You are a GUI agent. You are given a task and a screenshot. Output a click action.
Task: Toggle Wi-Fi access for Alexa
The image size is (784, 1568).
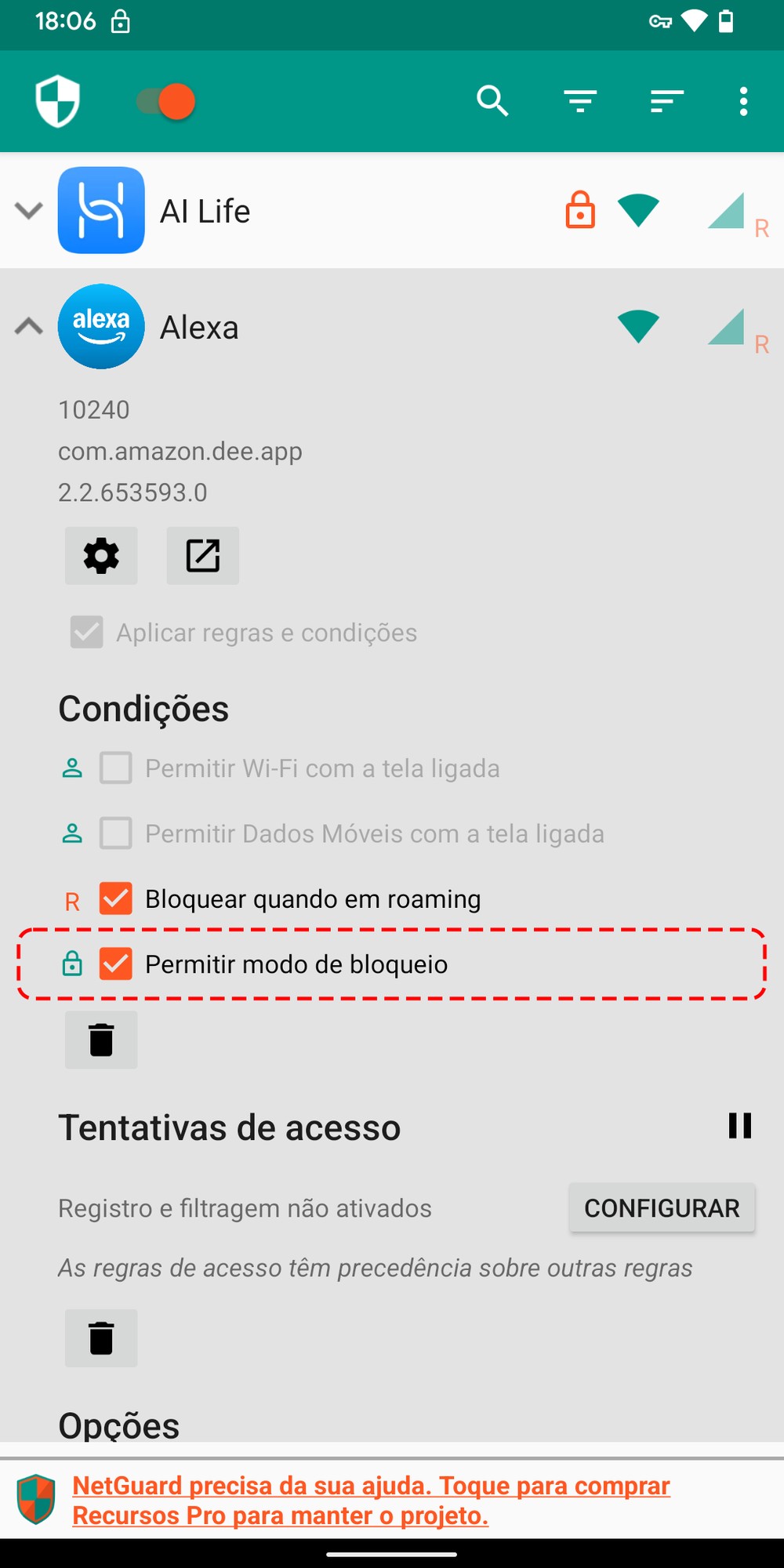click(638, 326)
